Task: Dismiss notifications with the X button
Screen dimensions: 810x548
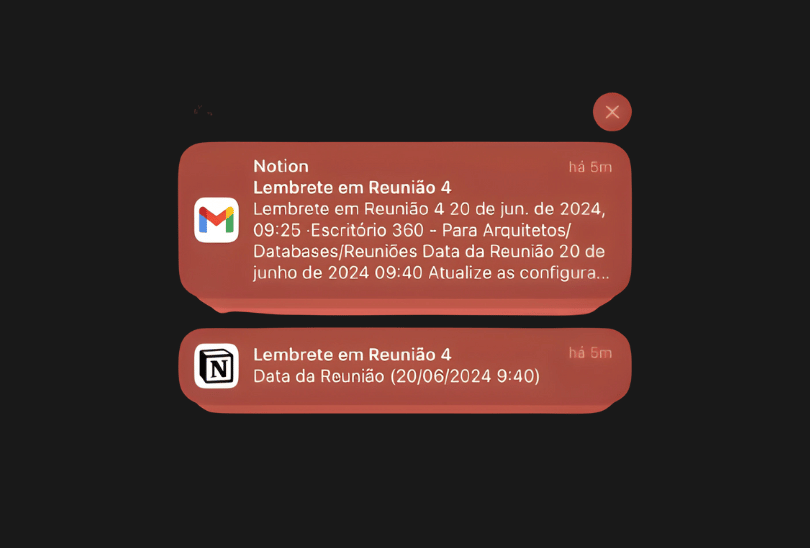Action: click(x=612, y=112)
